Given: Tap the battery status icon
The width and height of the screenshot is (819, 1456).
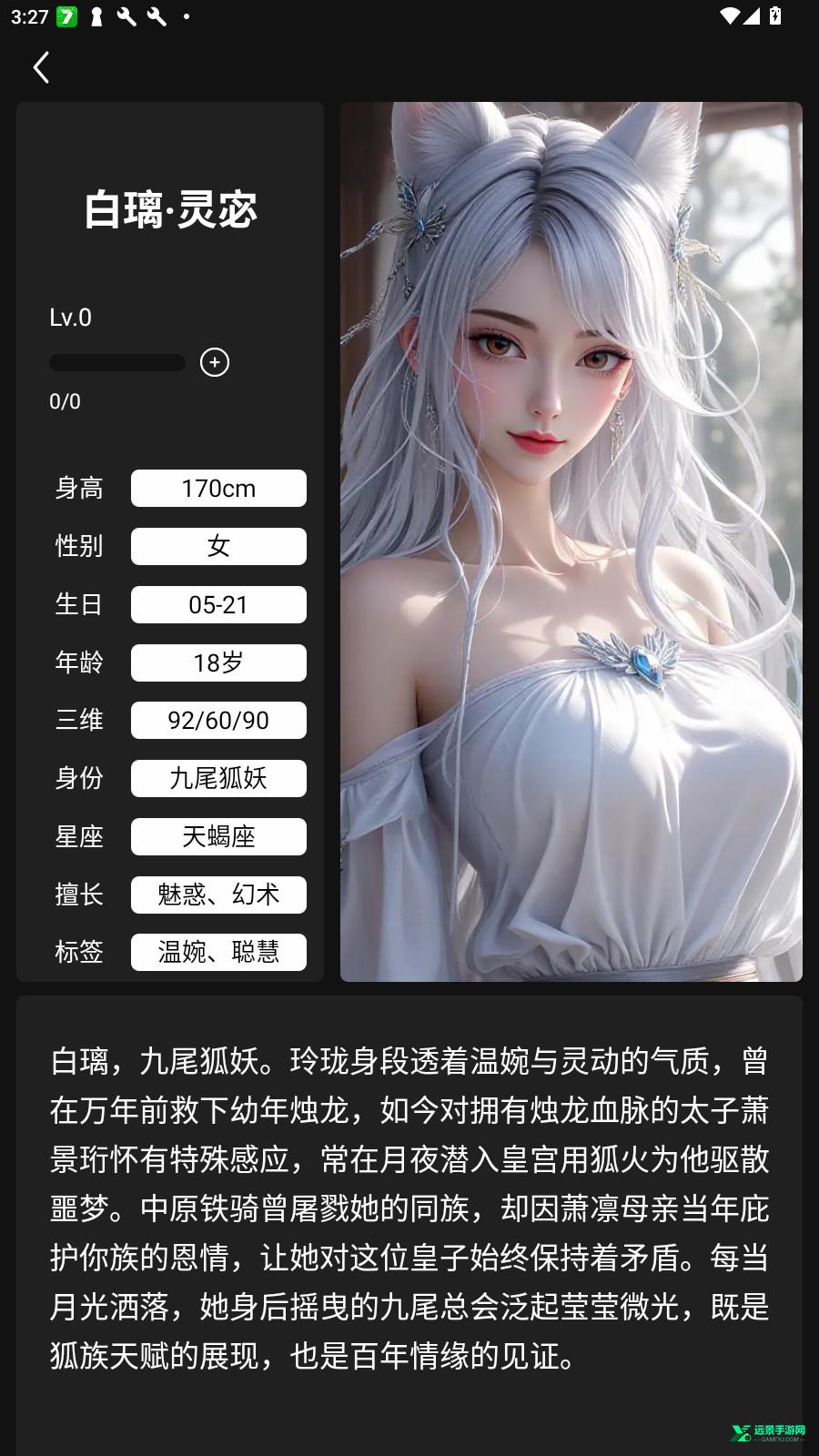Looking at the screenshot, I should click(774, 15).
